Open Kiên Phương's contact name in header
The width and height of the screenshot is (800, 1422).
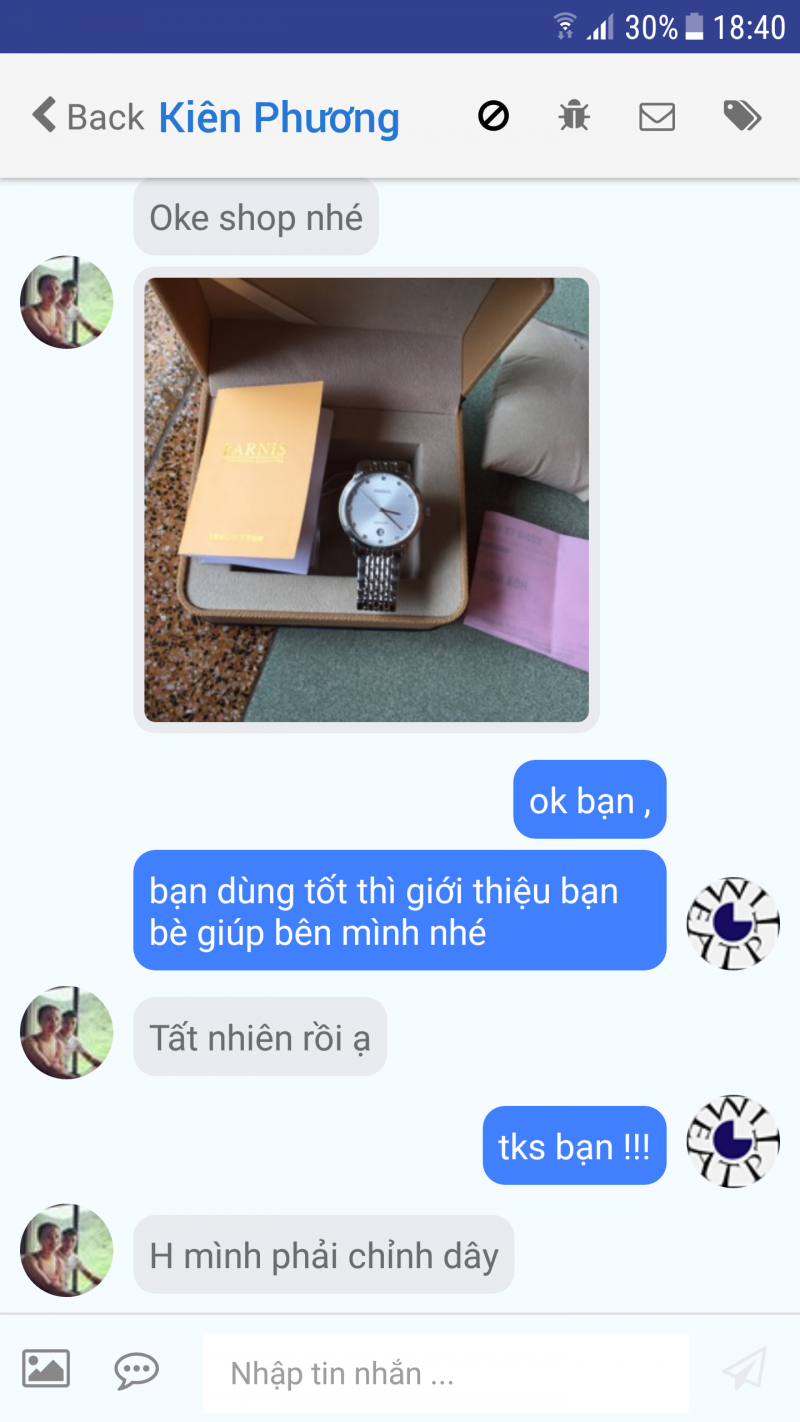point(279,118)
